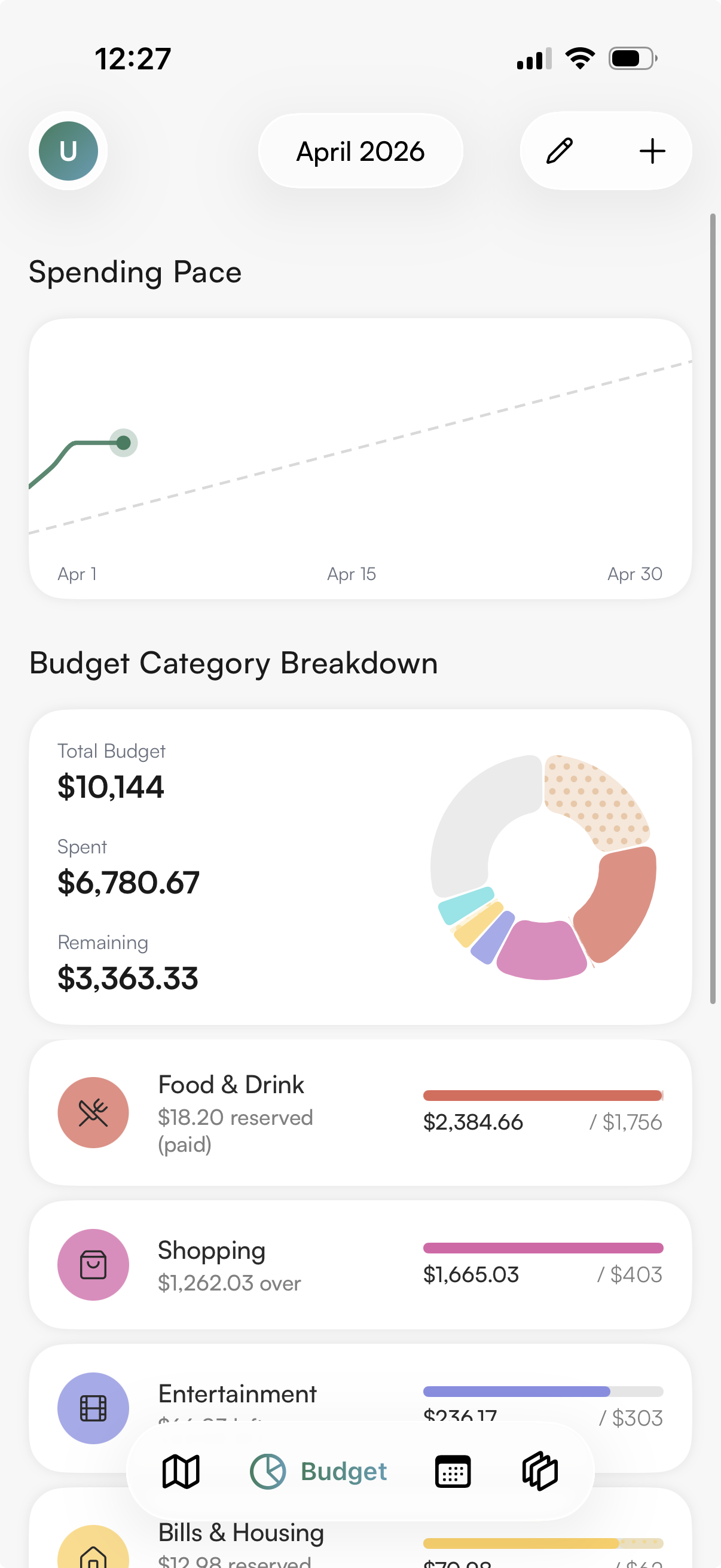Open the edit budget pencil icon
The image size is (721, 1568).
point(559,151)
